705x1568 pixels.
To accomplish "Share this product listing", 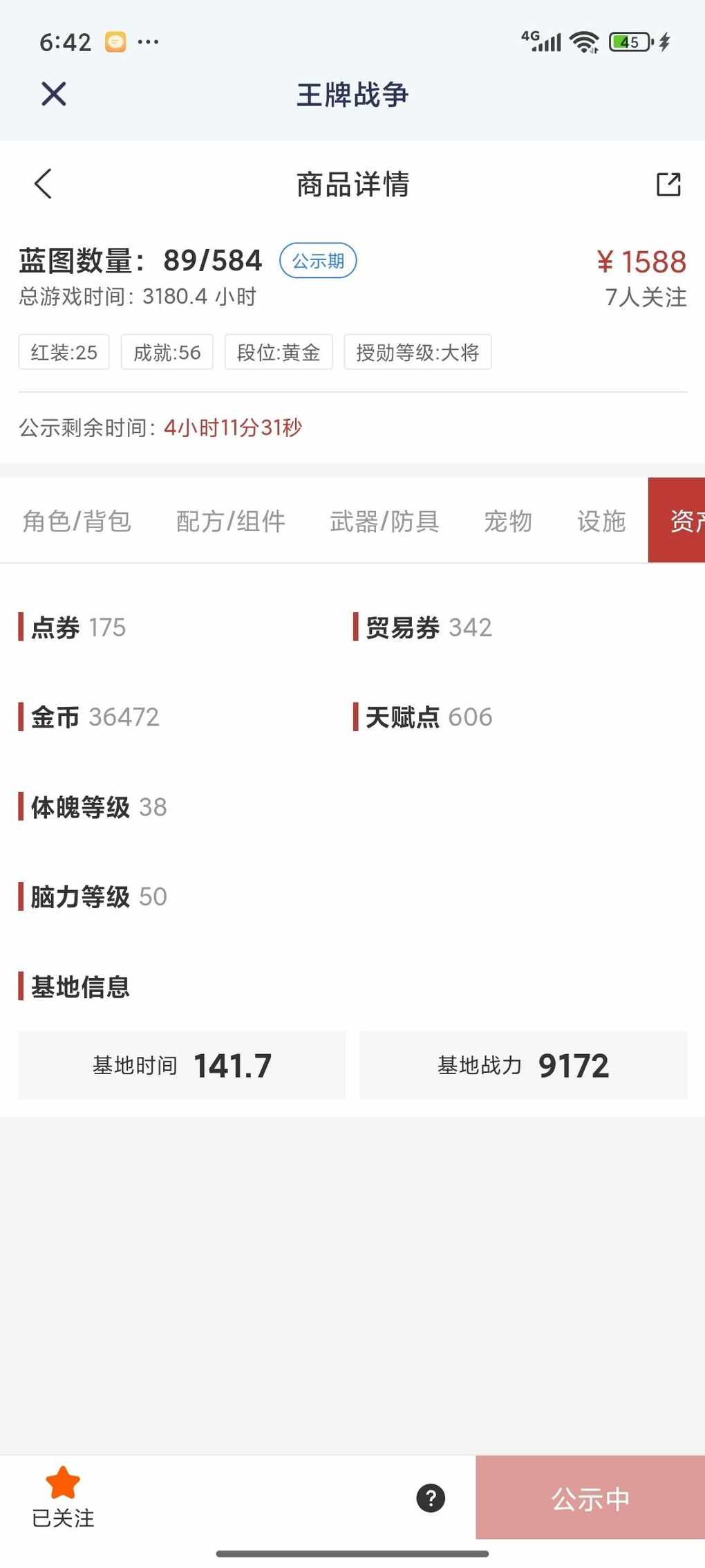I will pyautogui.click(x=668, y=184).
